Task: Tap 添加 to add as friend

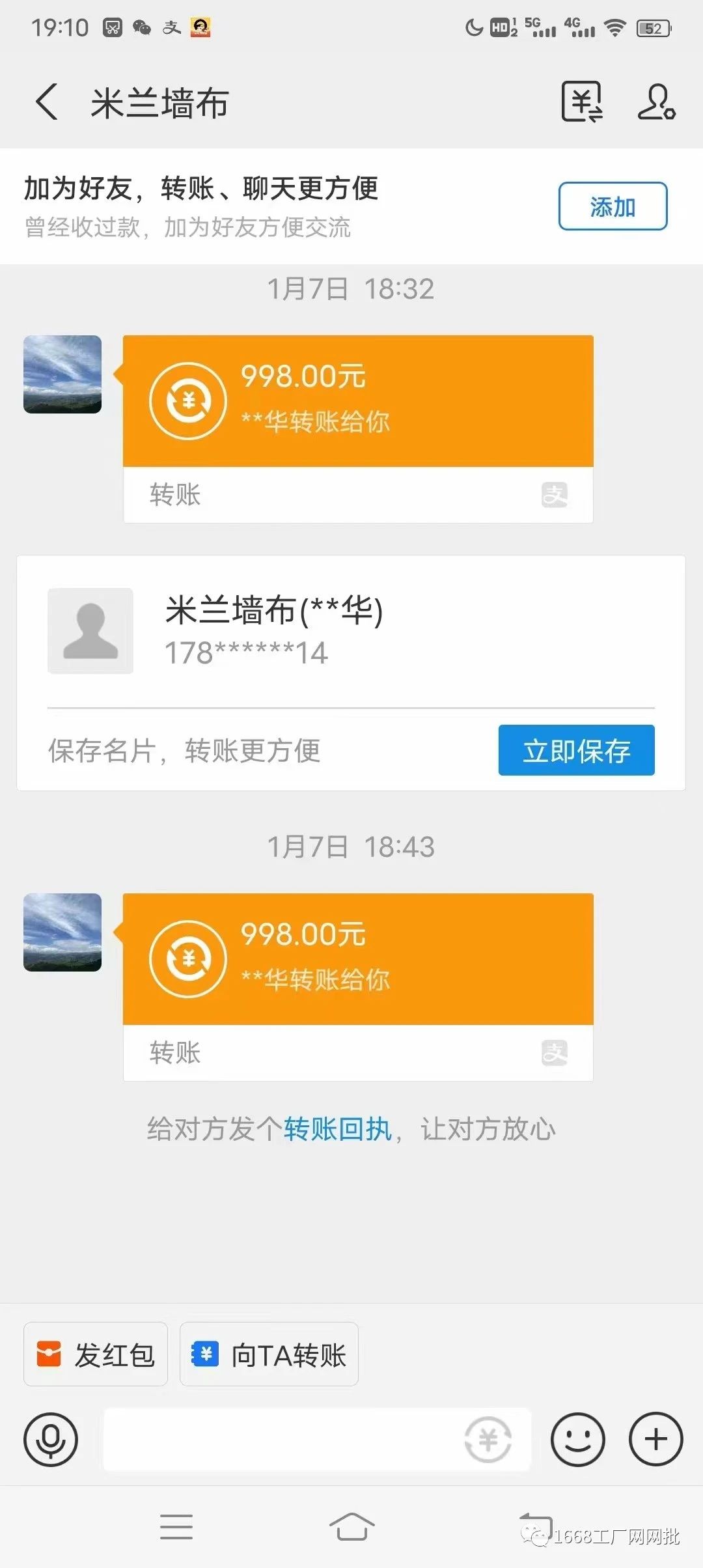Action: click(613, 206)
